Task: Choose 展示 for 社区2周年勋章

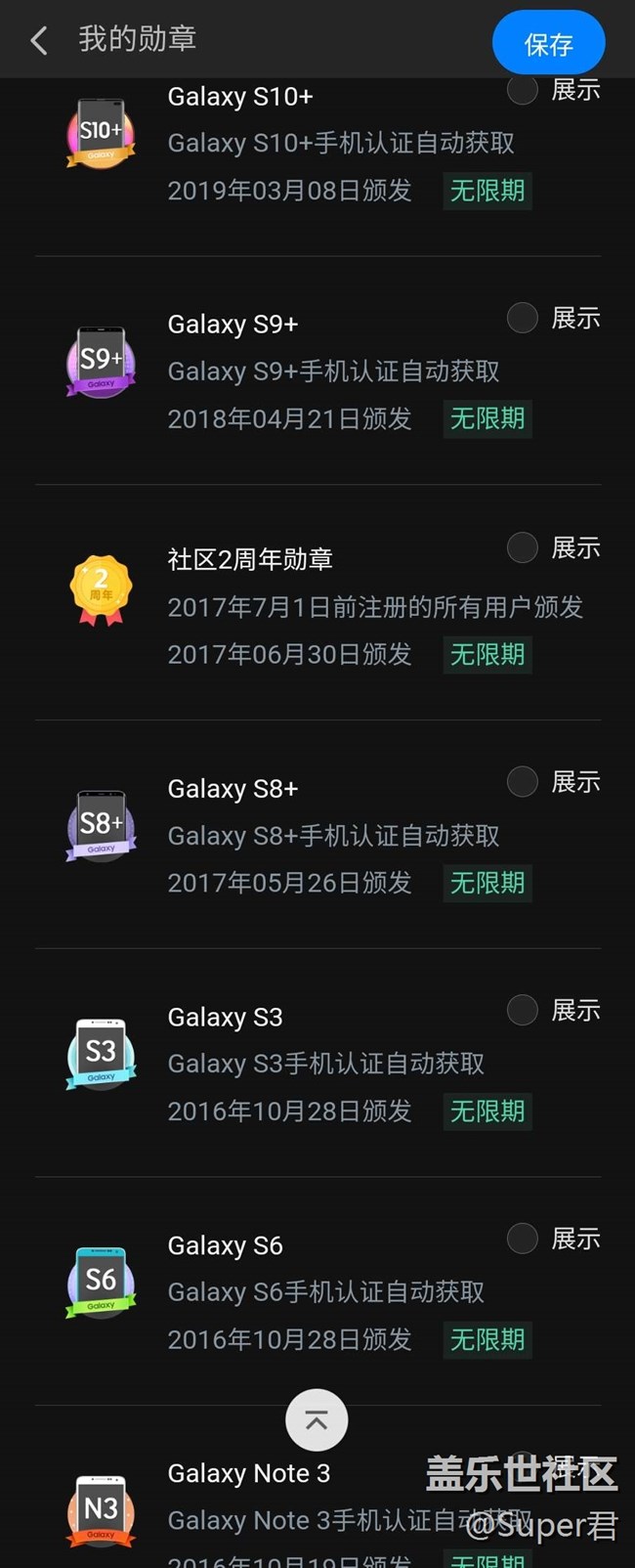Action: 523,547
